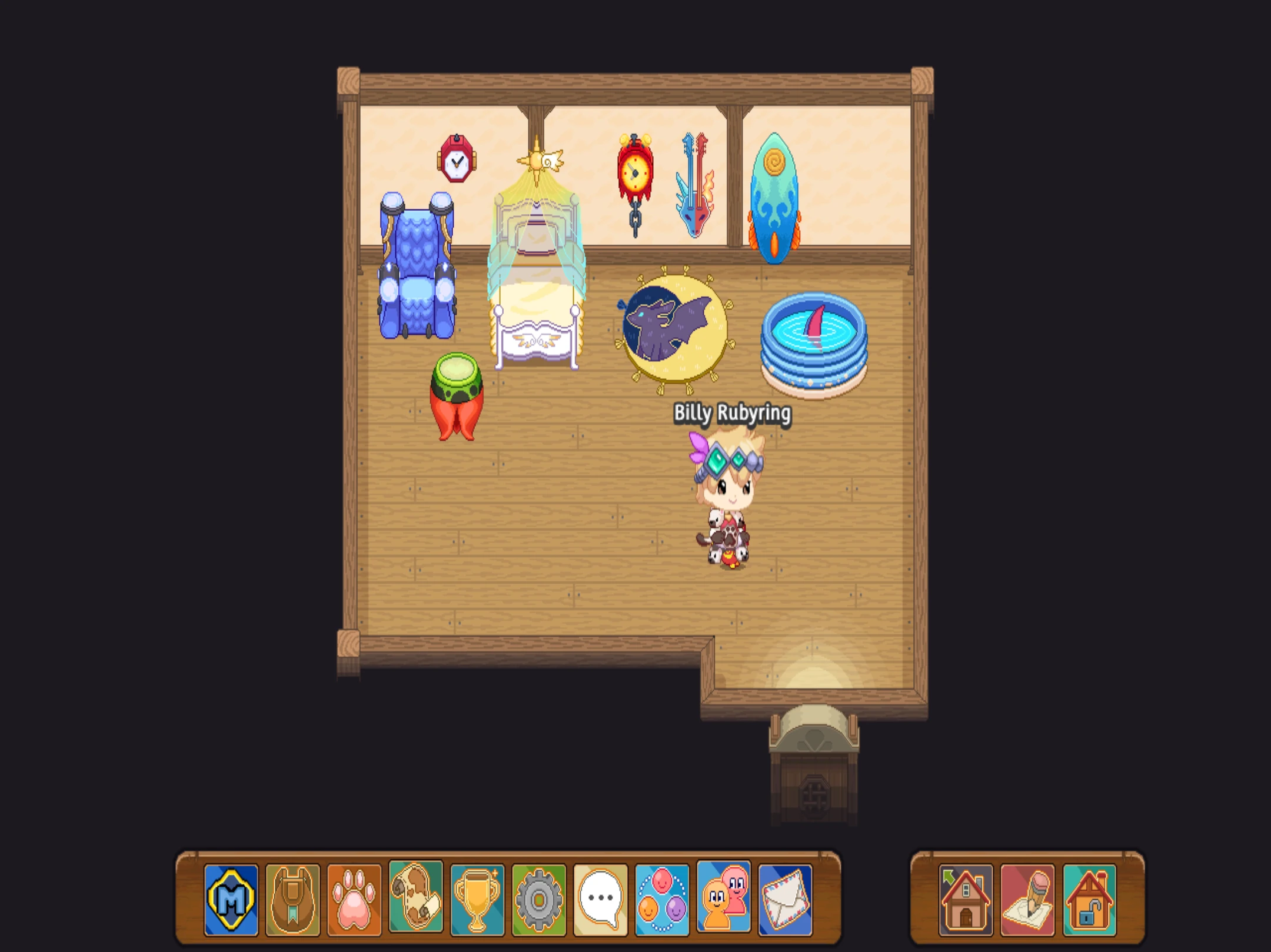The height and width of the screenshot is (952, 1271).
Task: Open the chat speech bubble
Action: [x=600, y=899]
